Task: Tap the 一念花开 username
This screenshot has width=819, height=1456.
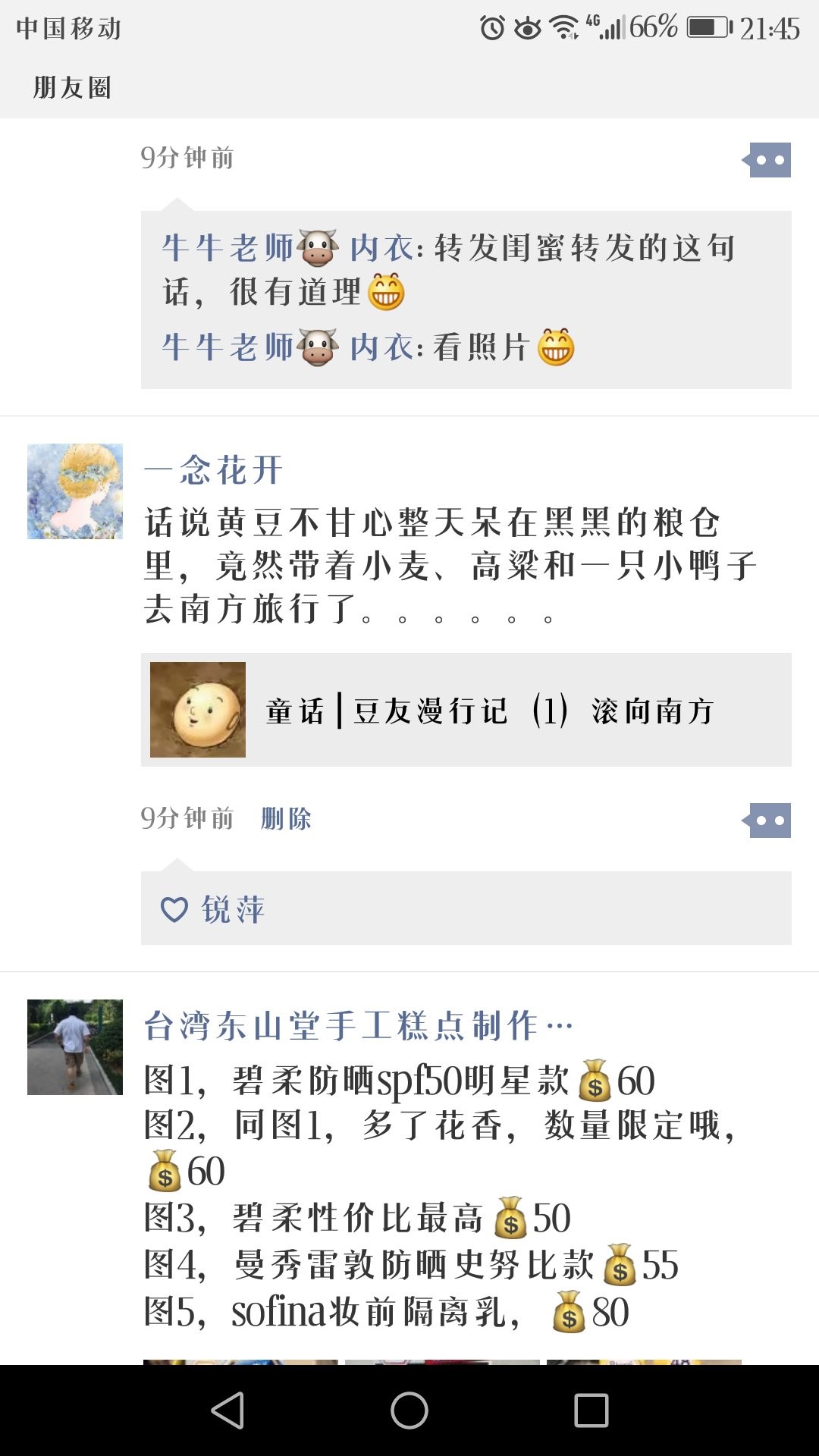Action: tap(214, 470)
